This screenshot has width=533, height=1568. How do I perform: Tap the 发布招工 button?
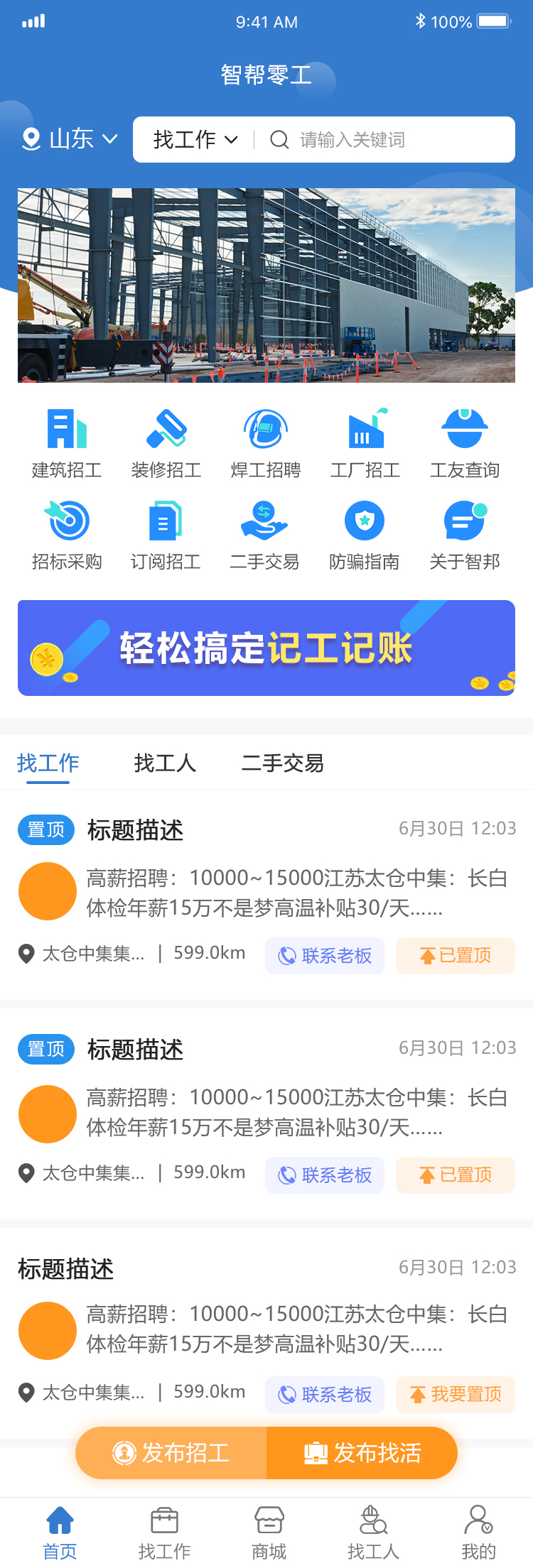click(171, 1453)
